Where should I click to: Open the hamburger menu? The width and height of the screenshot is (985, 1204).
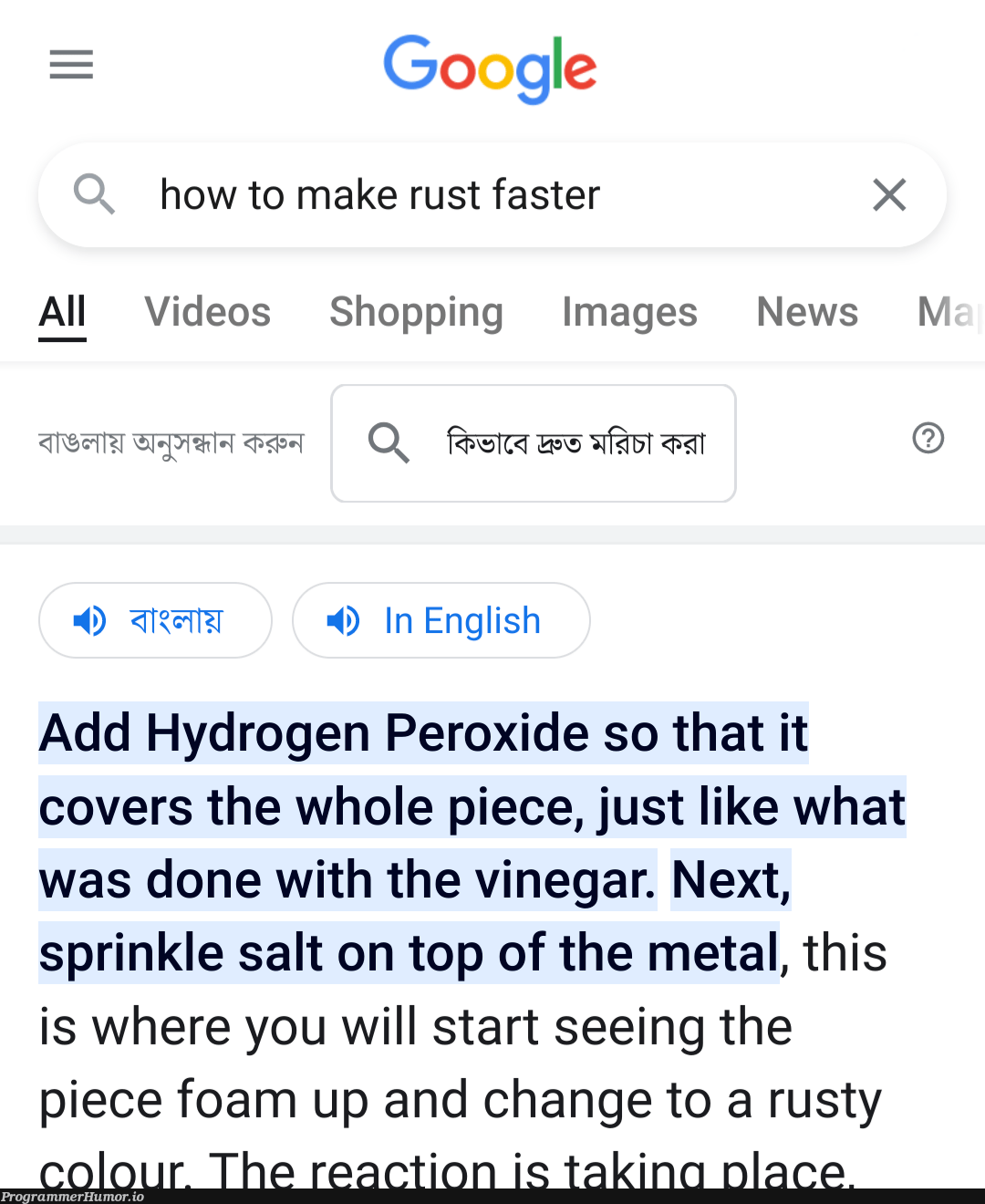(x=71, y=65)
